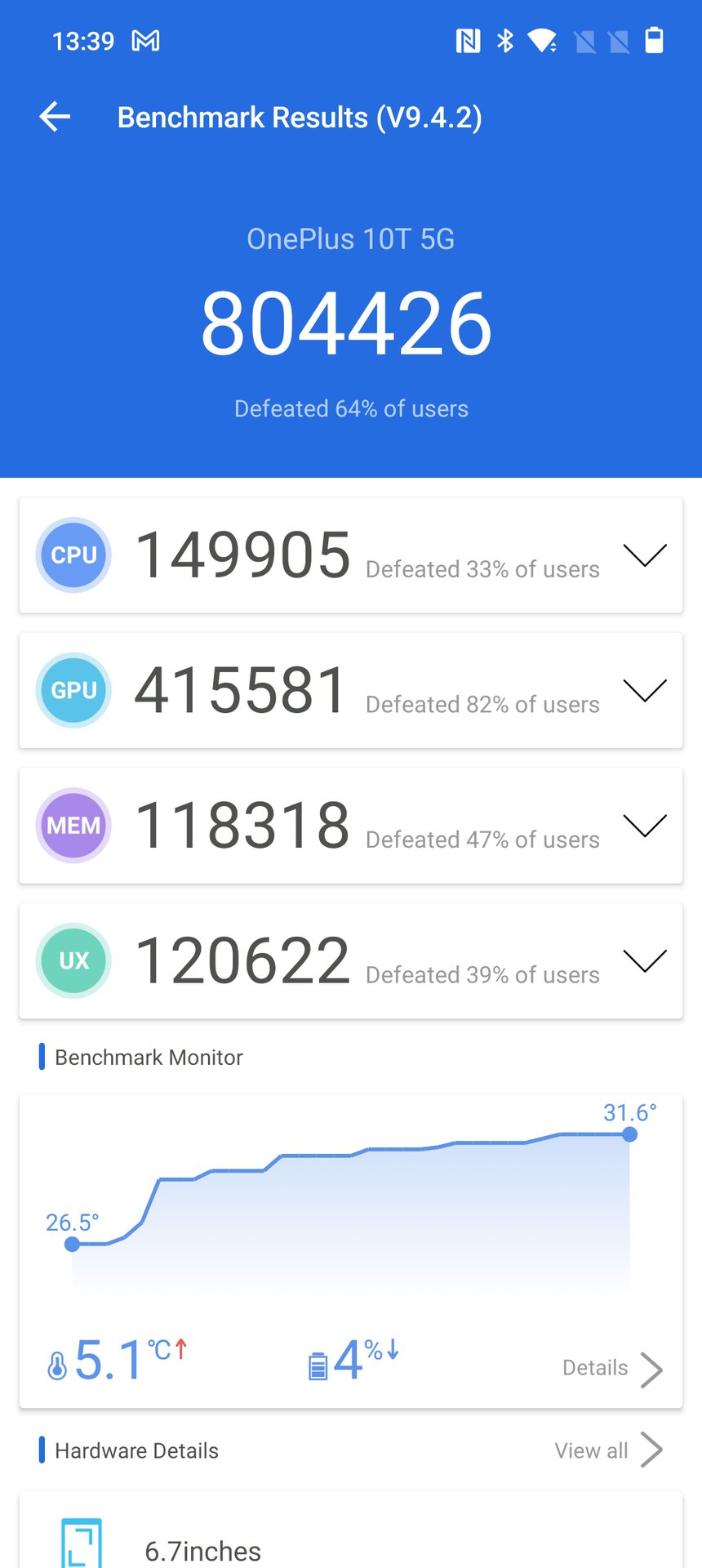Go back from Benchmark Results
Image resolution: width=702 pixels, height=1568 pixels.
click(x=55, y=117)
